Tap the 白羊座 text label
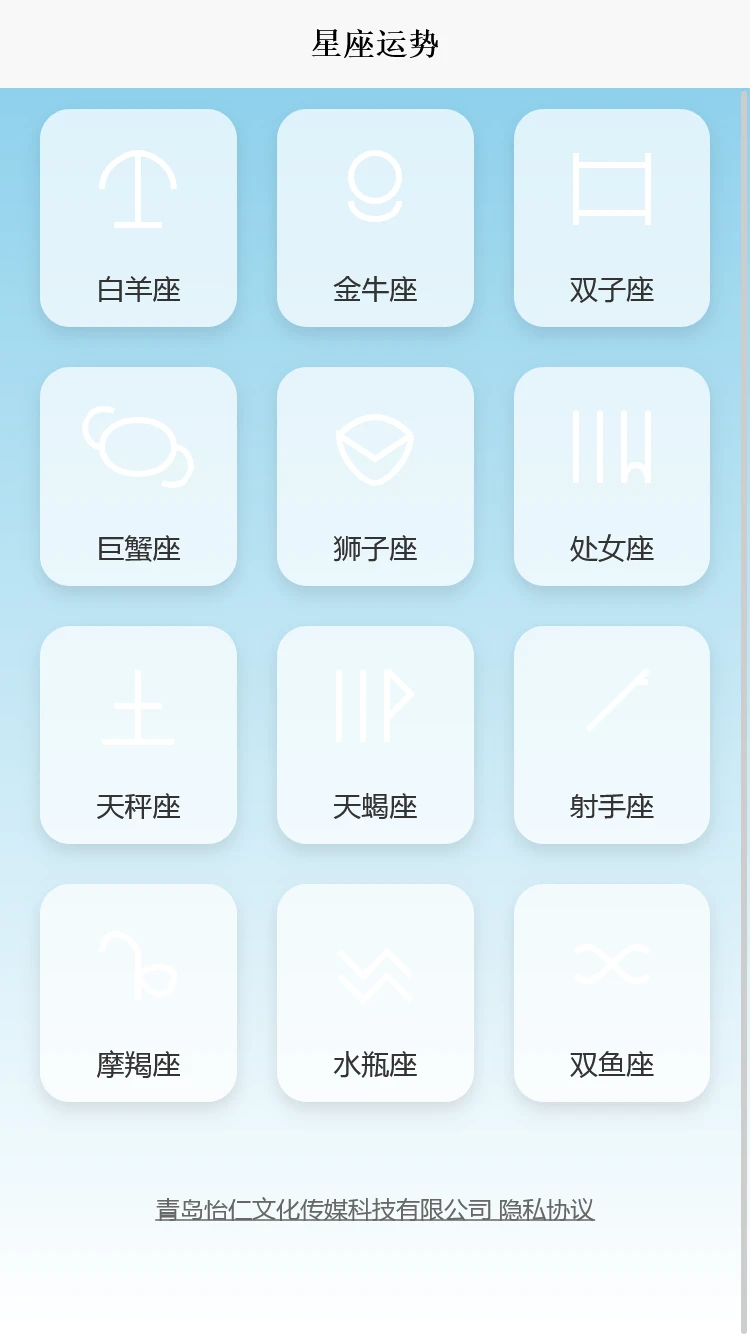The image size is (752, 1336). tap(137, 290)
